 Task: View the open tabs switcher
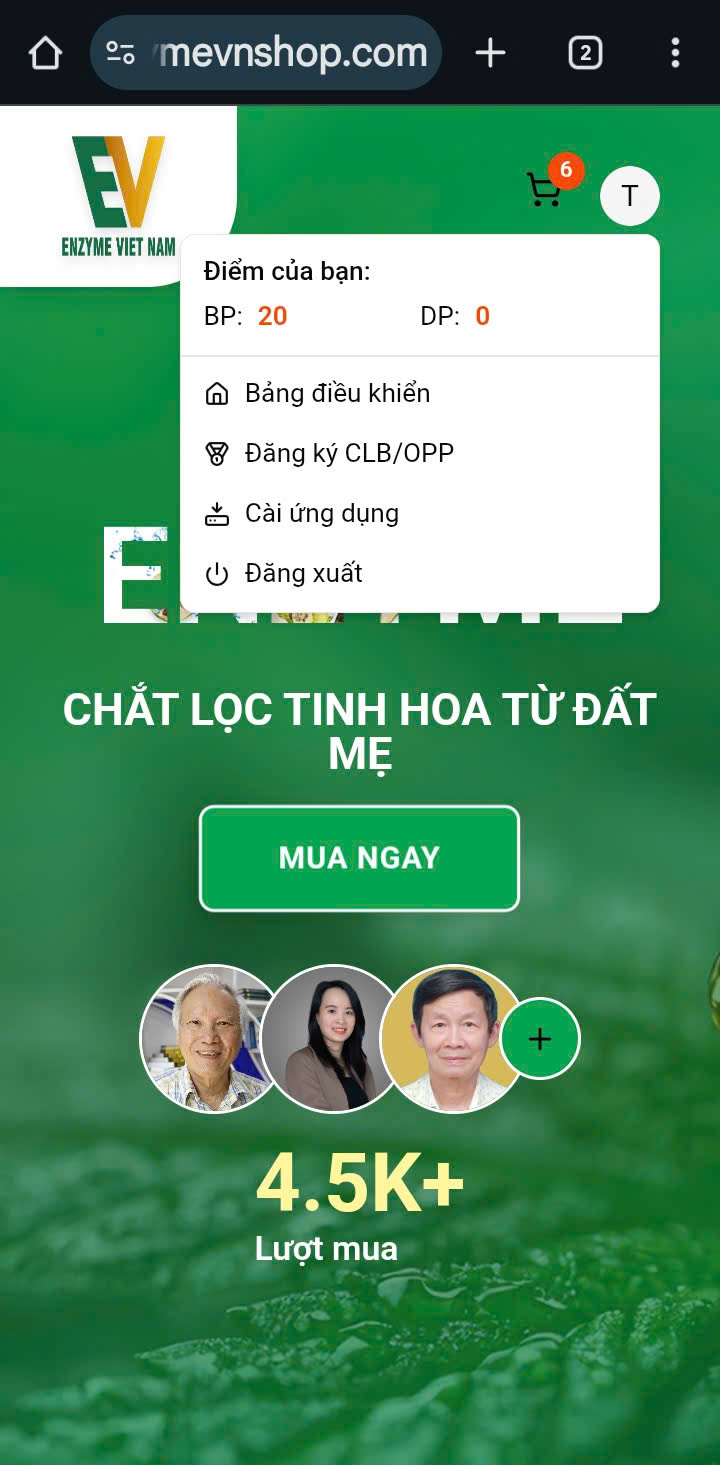(x=585, y=53)
